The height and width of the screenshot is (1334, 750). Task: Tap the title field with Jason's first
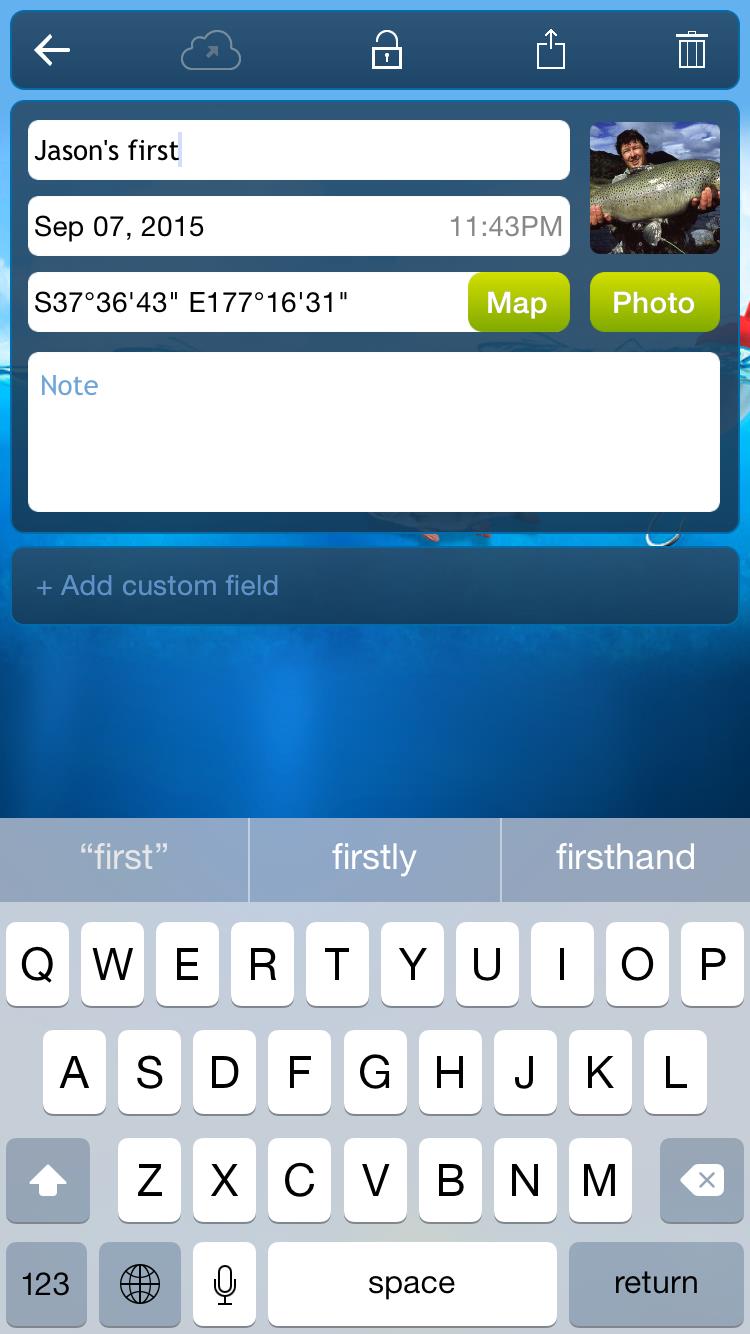(299, 150)
